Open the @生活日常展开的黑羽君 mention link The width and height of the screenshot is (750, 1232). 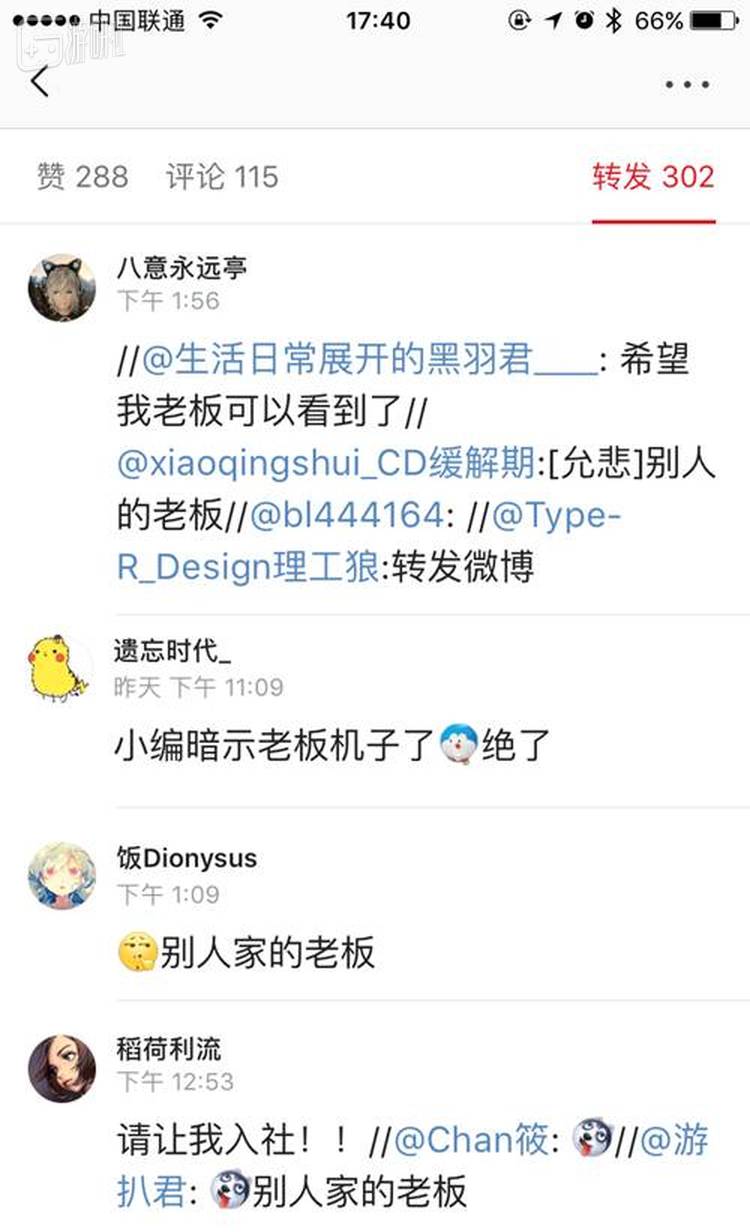[x=368, y=360]
